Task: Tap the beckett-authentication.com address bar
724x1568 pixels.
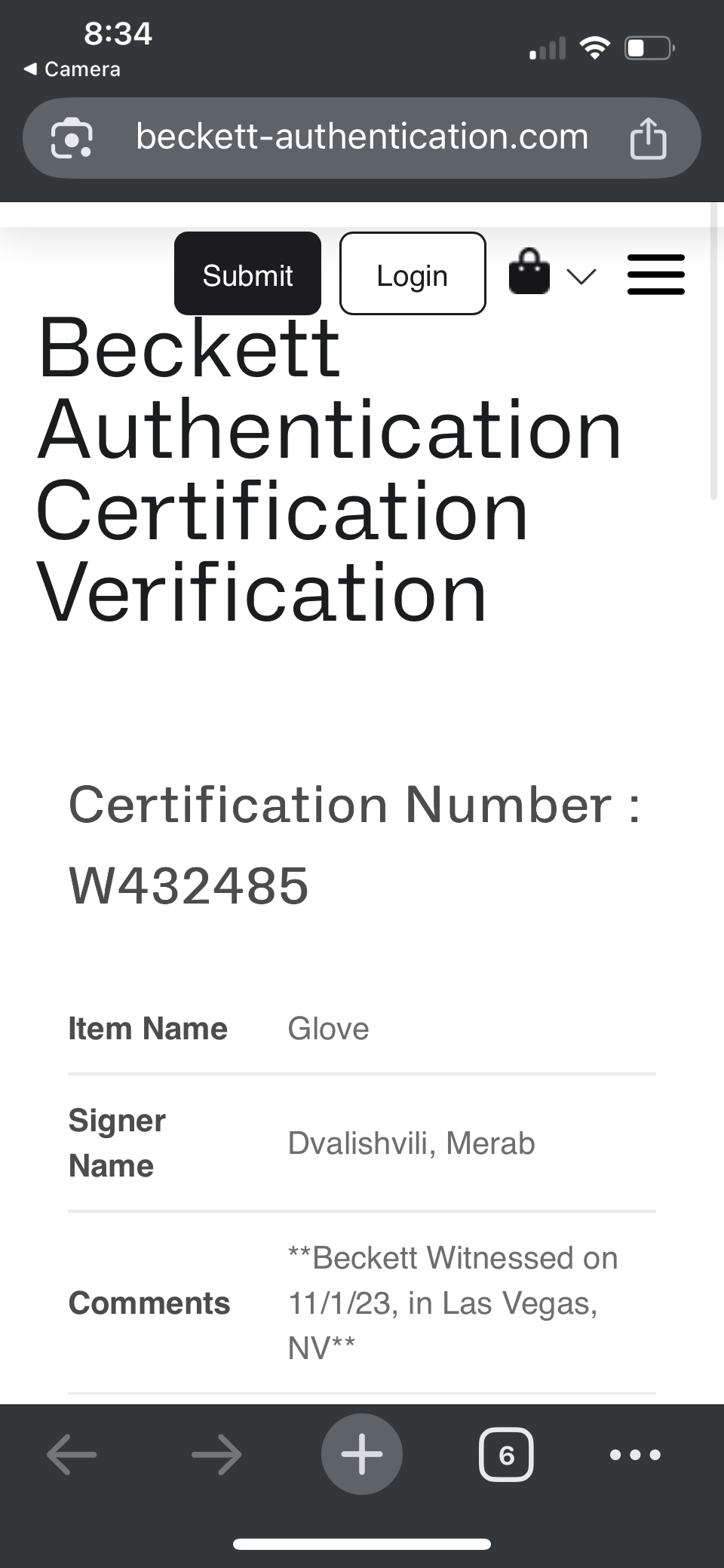Action: point(361,138)
